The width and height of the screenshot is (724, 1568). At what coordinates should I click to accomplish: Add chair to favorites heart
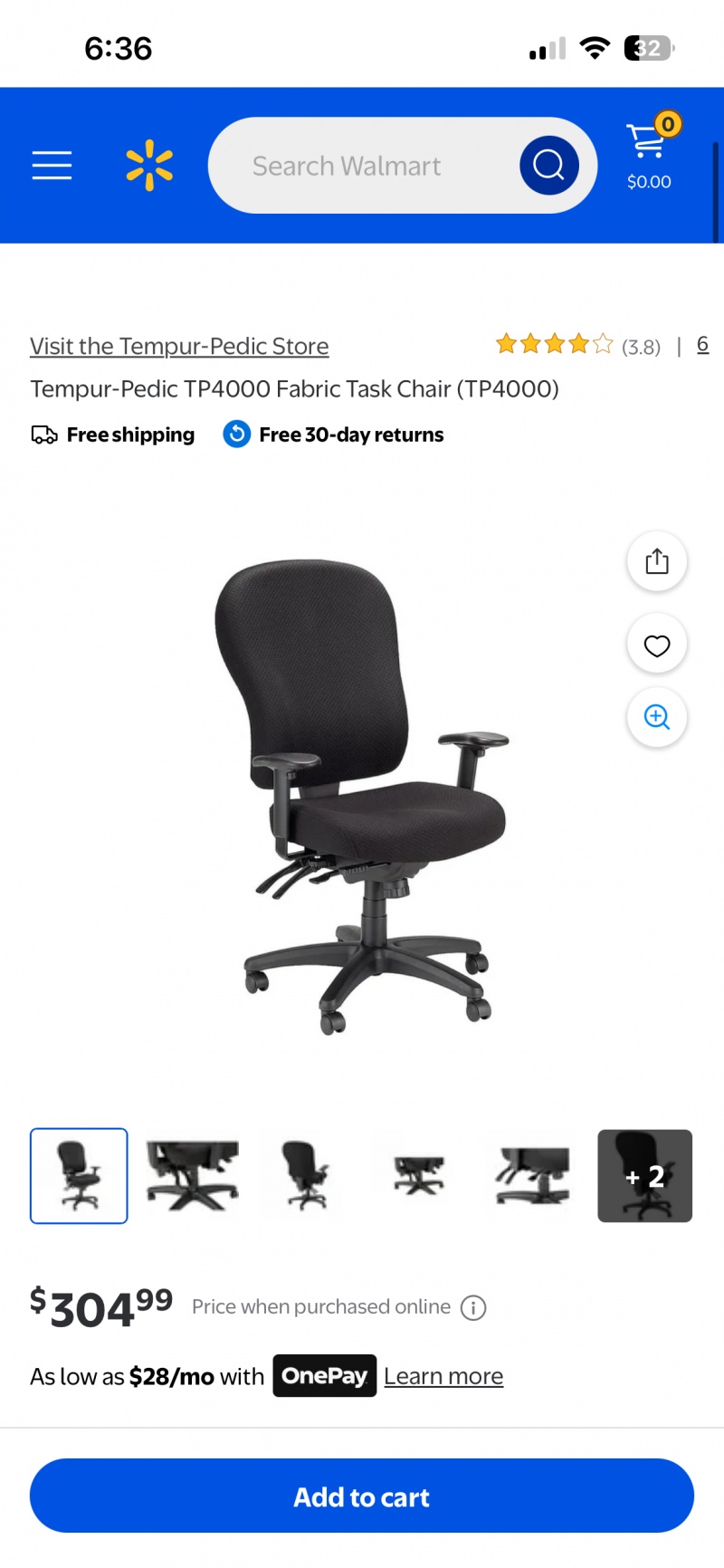[657, 645]
